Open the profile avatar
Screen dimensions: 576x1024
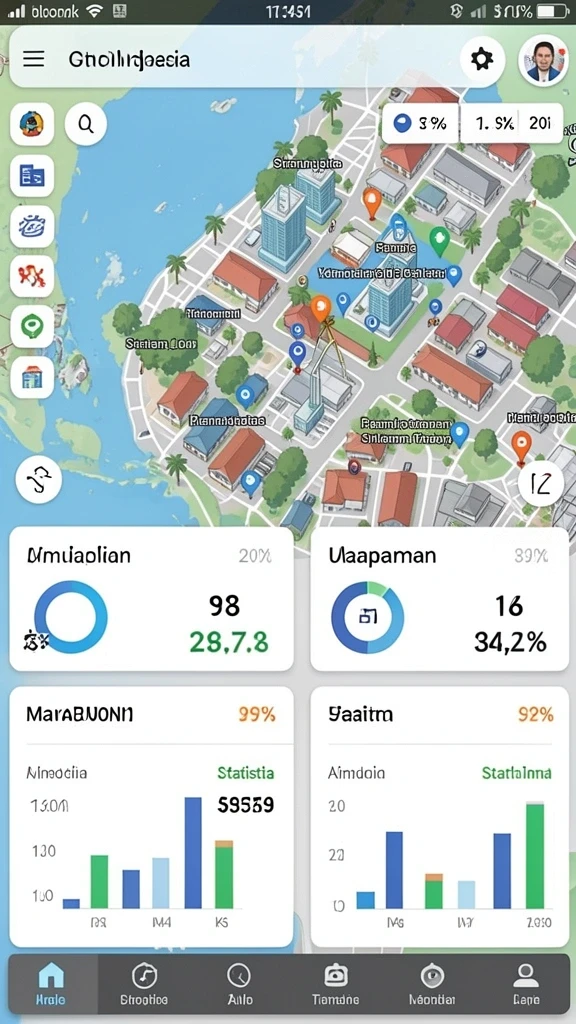pyautogui.click(x=543, y=59)
